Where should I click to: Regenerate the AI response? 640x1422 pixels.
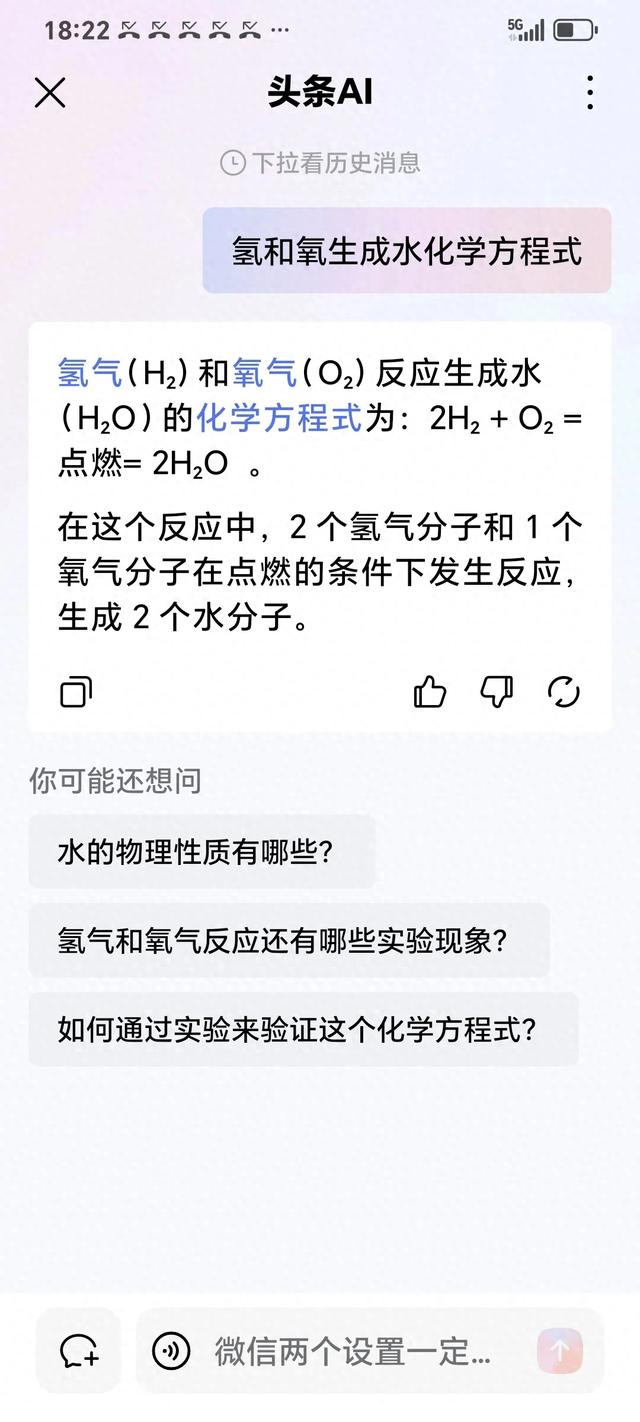tap(564, 691)
